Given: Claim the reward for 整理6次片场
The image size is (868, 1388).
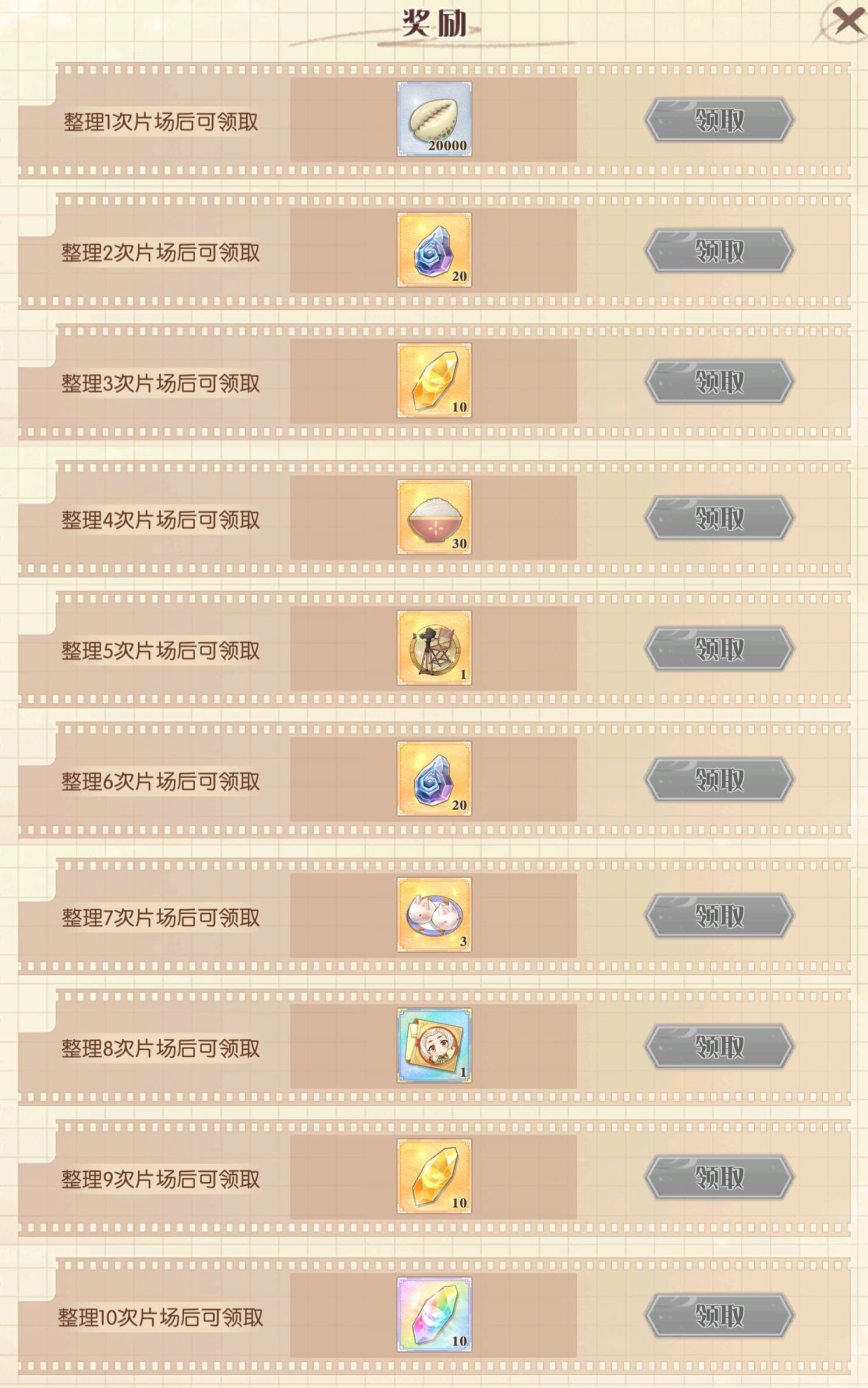Looking at the screenshot, I should 719,779.
